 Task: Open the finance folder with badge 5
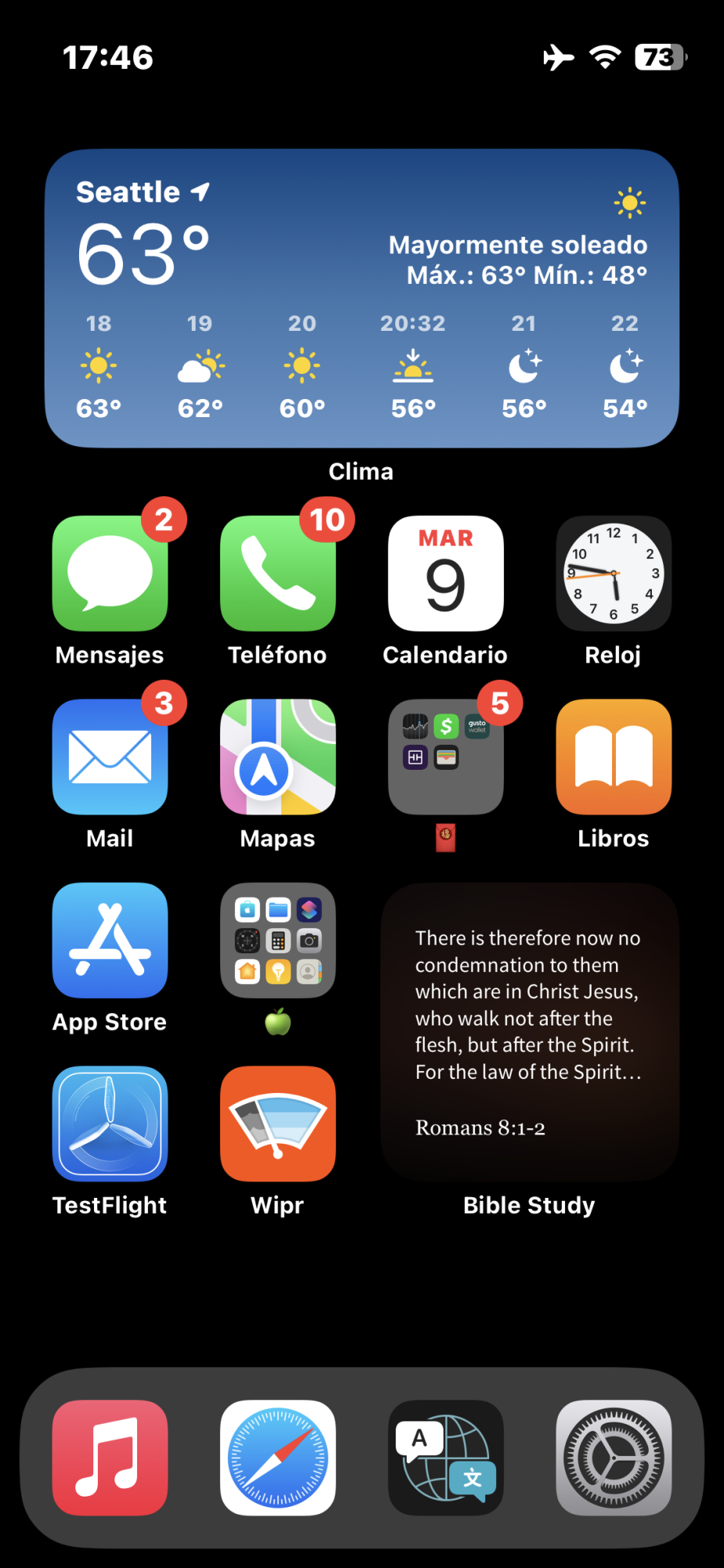point(446,757)
